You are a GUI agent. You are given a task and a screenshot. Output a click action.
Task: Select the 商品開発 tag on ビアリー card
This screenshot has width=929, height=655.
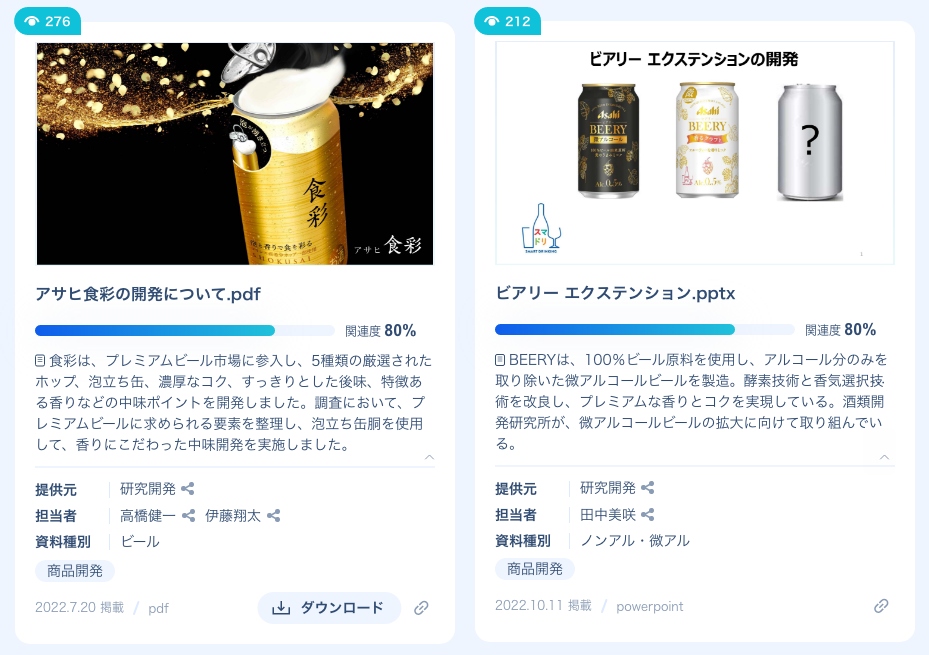535,568
